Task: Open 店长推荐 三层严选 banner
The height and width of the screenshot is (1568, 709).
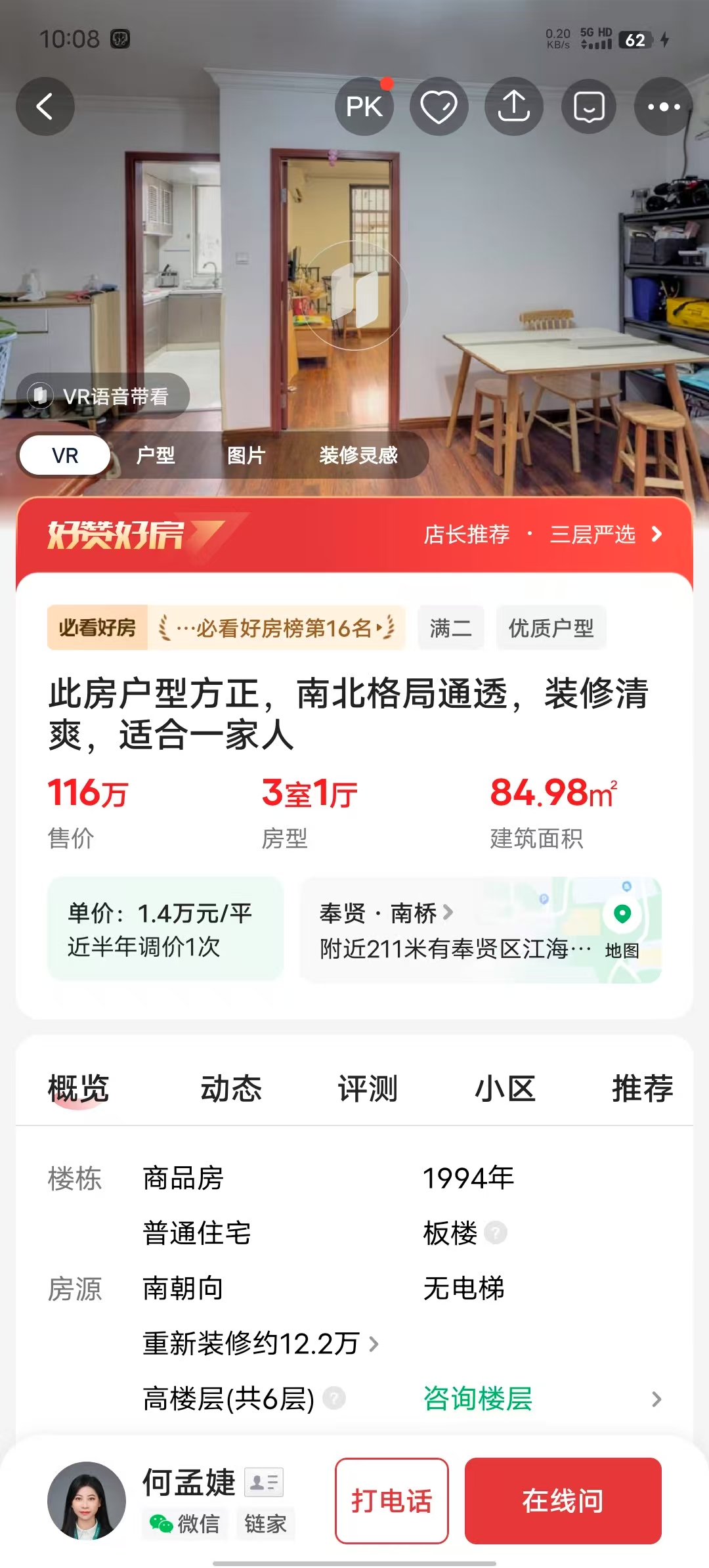Action: (542, 534)
